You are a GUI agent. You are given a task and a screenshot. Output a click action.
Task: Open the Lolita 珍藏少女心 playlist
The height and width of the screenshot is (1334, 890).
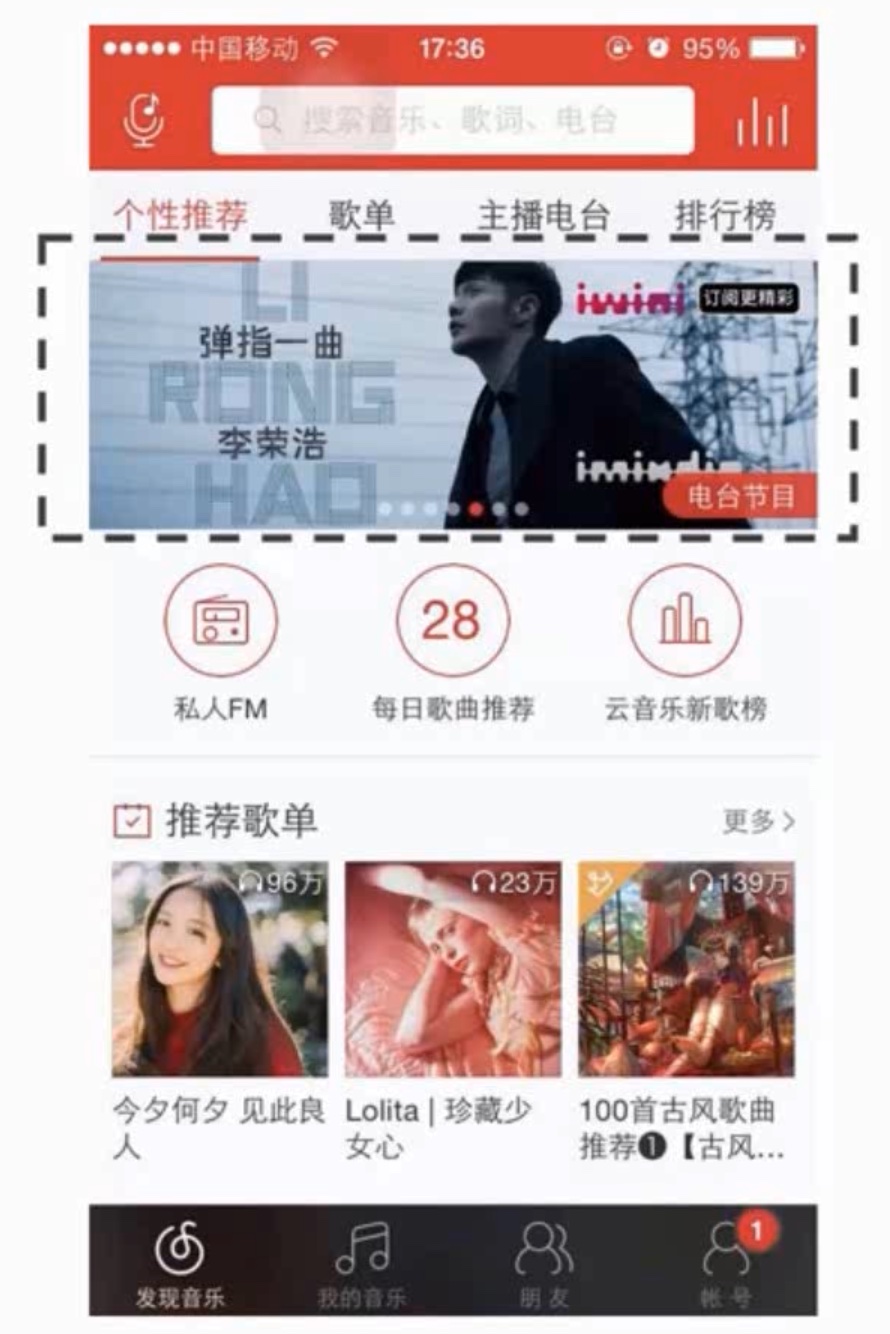(452, 969)
